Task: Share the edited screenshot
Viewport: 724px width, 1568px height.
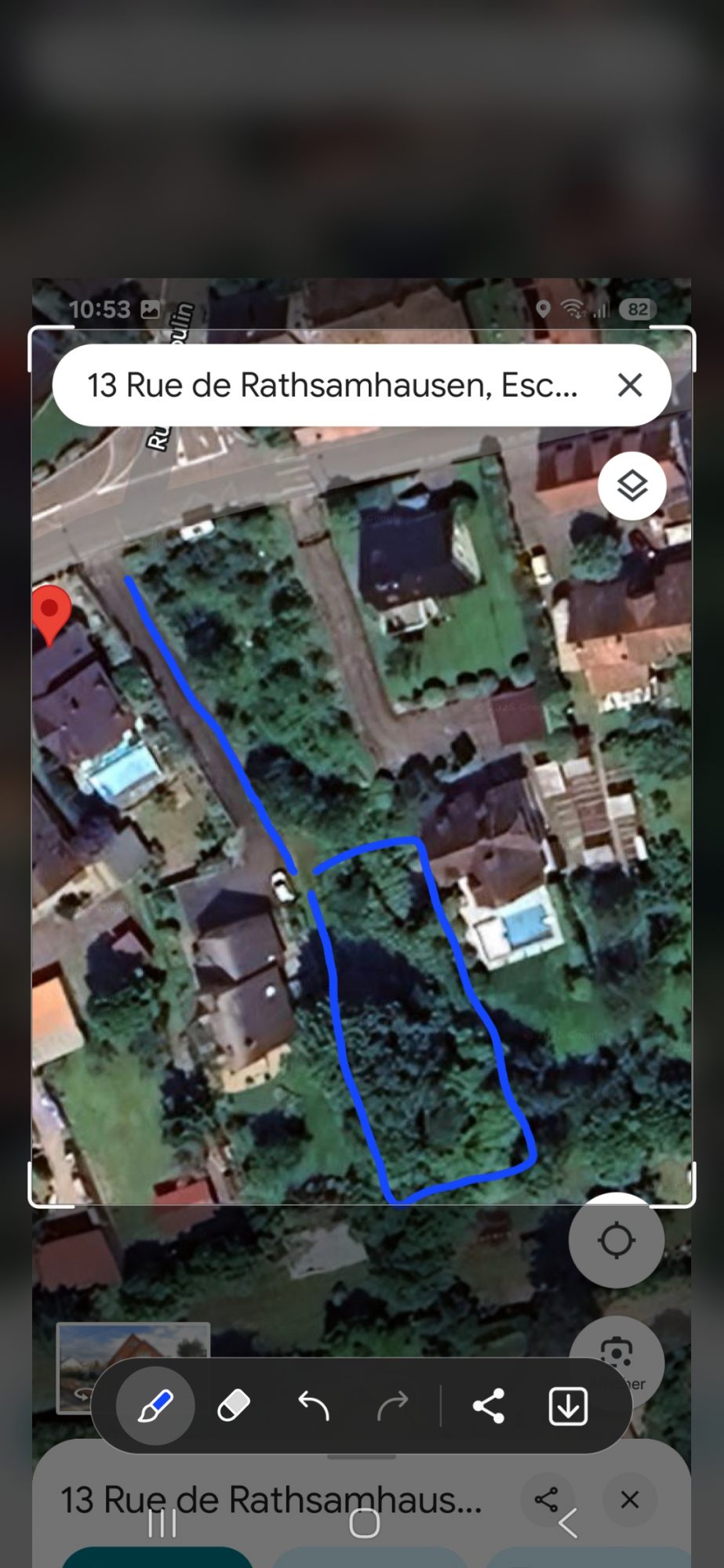Action: tap(488, 1405)
